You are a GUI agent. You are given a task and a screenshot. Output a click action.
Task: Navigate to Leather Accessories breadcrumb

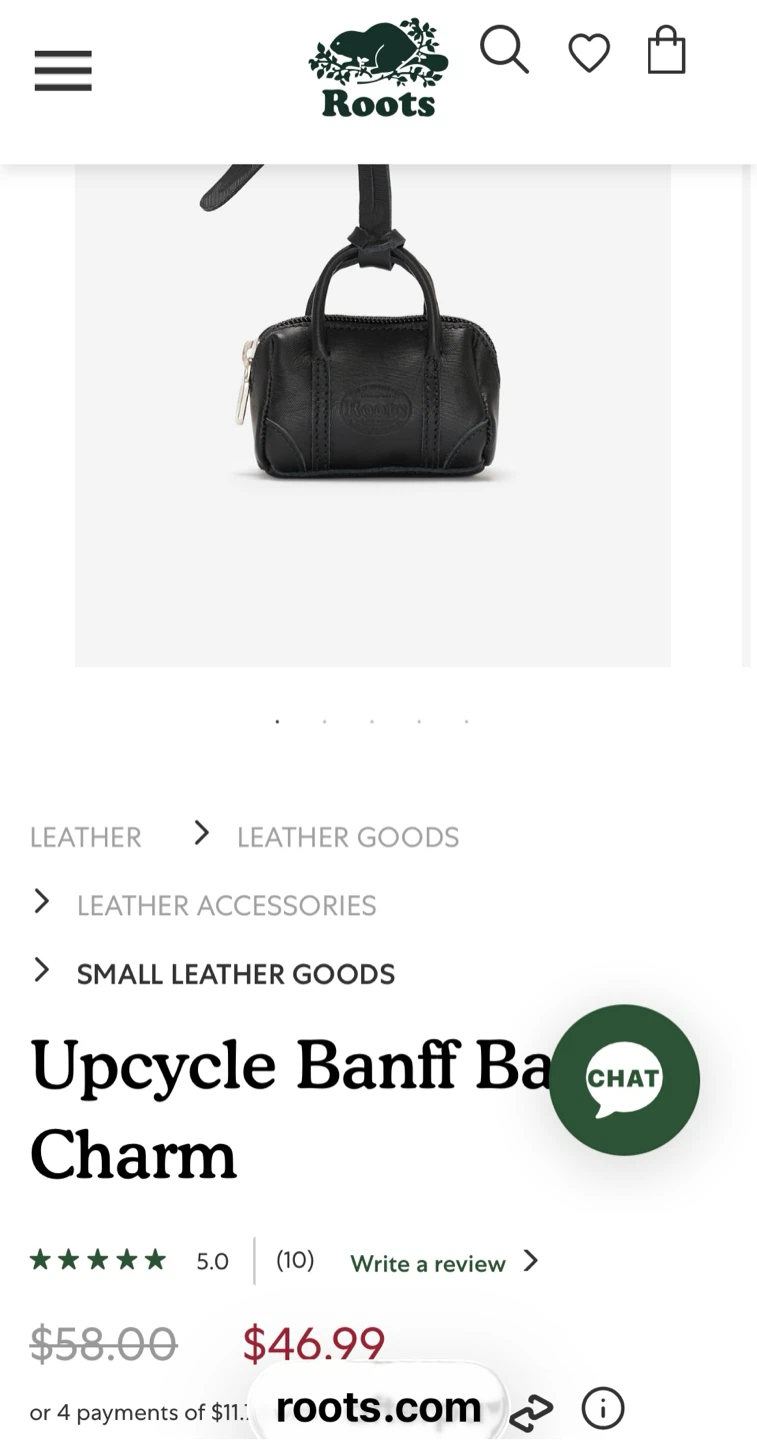tap(227, 905)
